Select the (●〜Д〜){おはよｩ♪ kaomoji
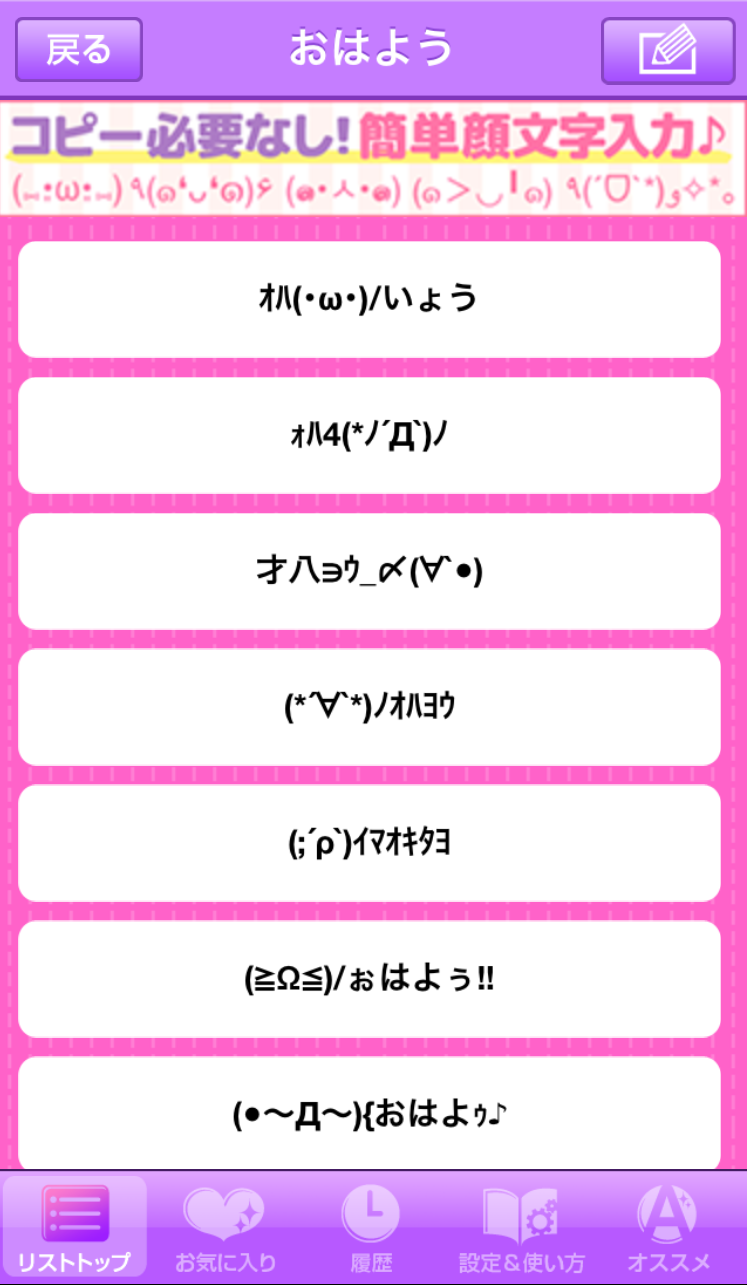 coord(369,1112)
